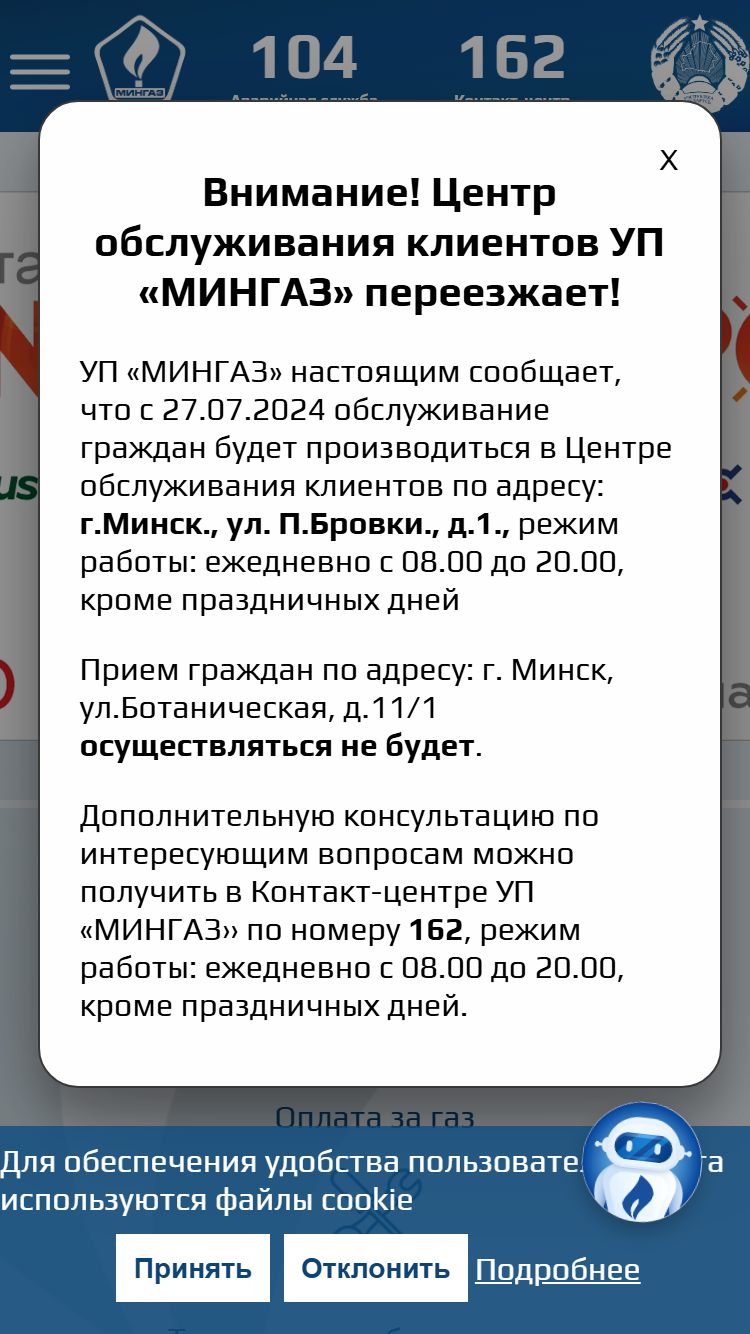The image size is (750, 1334).
Task: Open the Подробнее cookie details link
Action: 557,1269
